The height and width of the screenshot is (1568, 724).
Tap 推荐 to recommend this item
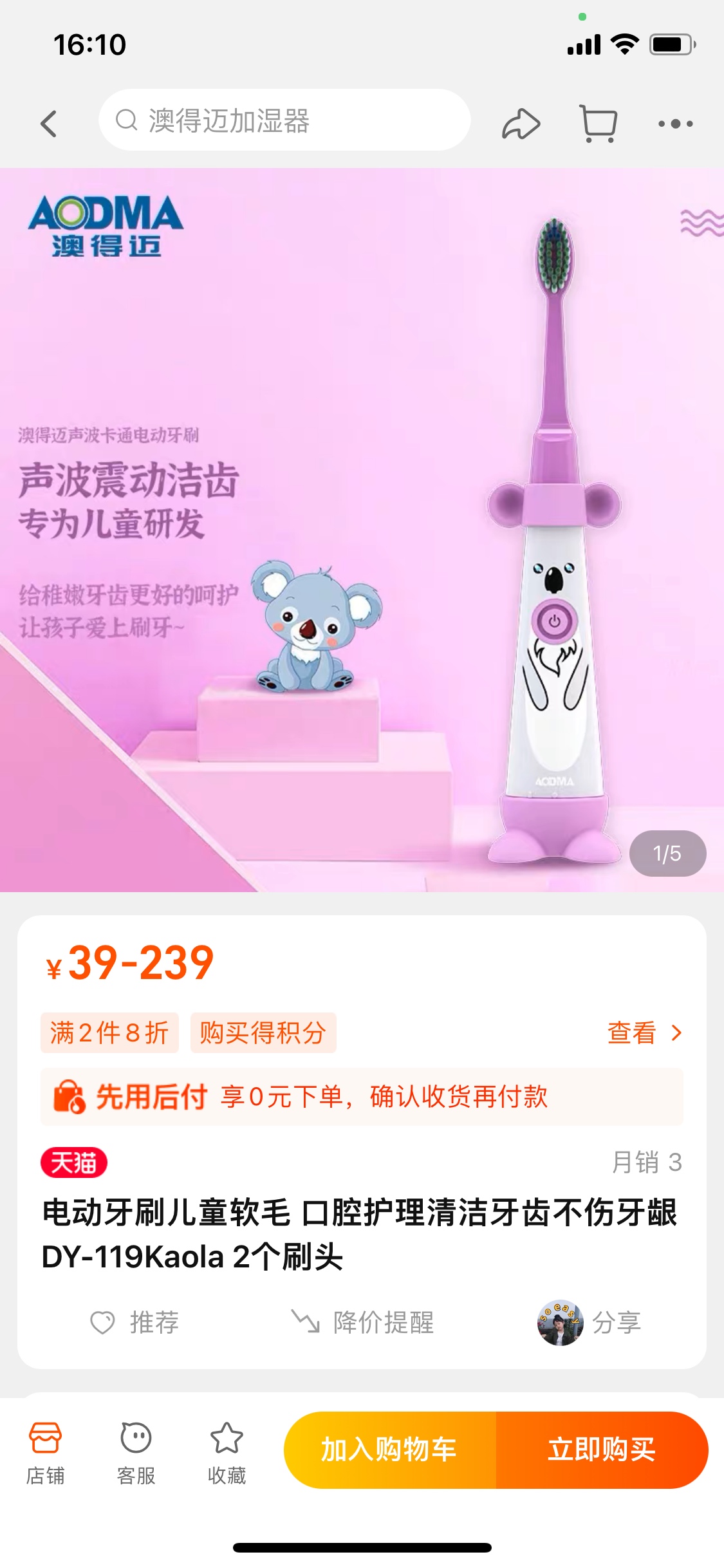coord(135,1322)
